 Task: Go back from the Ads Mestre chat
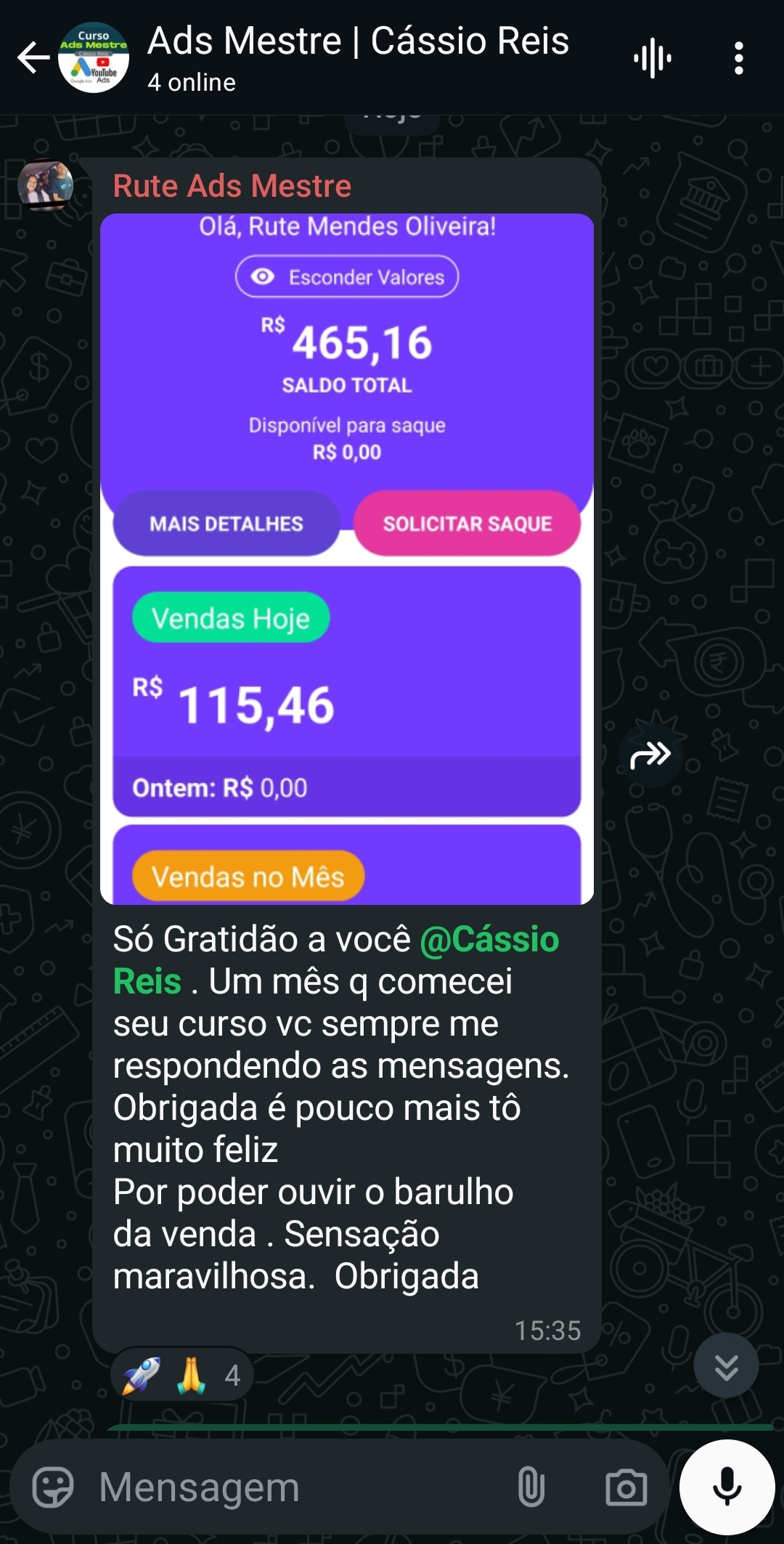pos(33,58)
